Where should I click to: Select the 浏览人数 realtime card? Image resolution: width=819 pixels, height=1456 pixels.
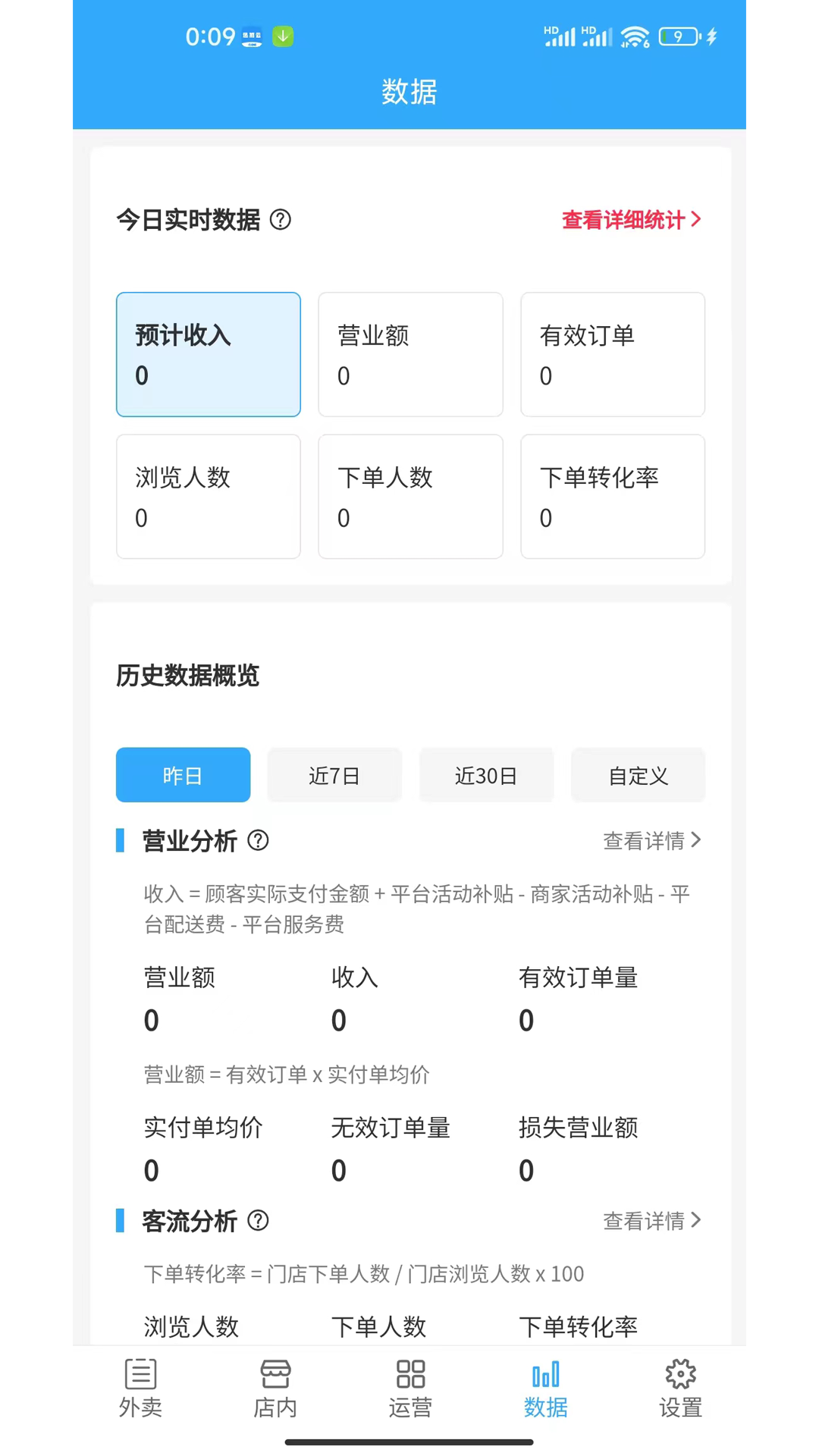(x=209, y=497)
